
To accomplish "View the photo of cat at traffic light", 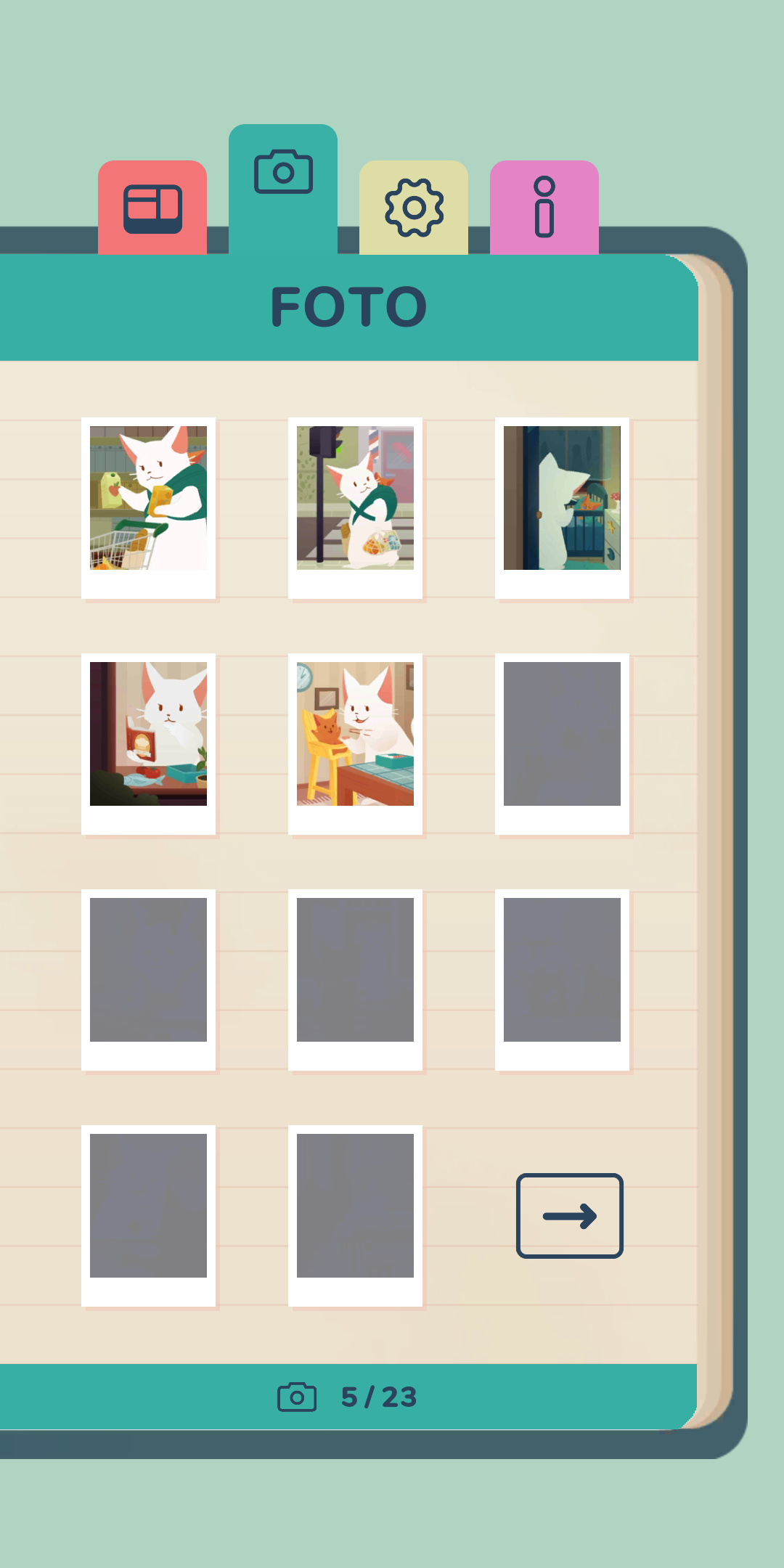I will click(x=356, y=508).
